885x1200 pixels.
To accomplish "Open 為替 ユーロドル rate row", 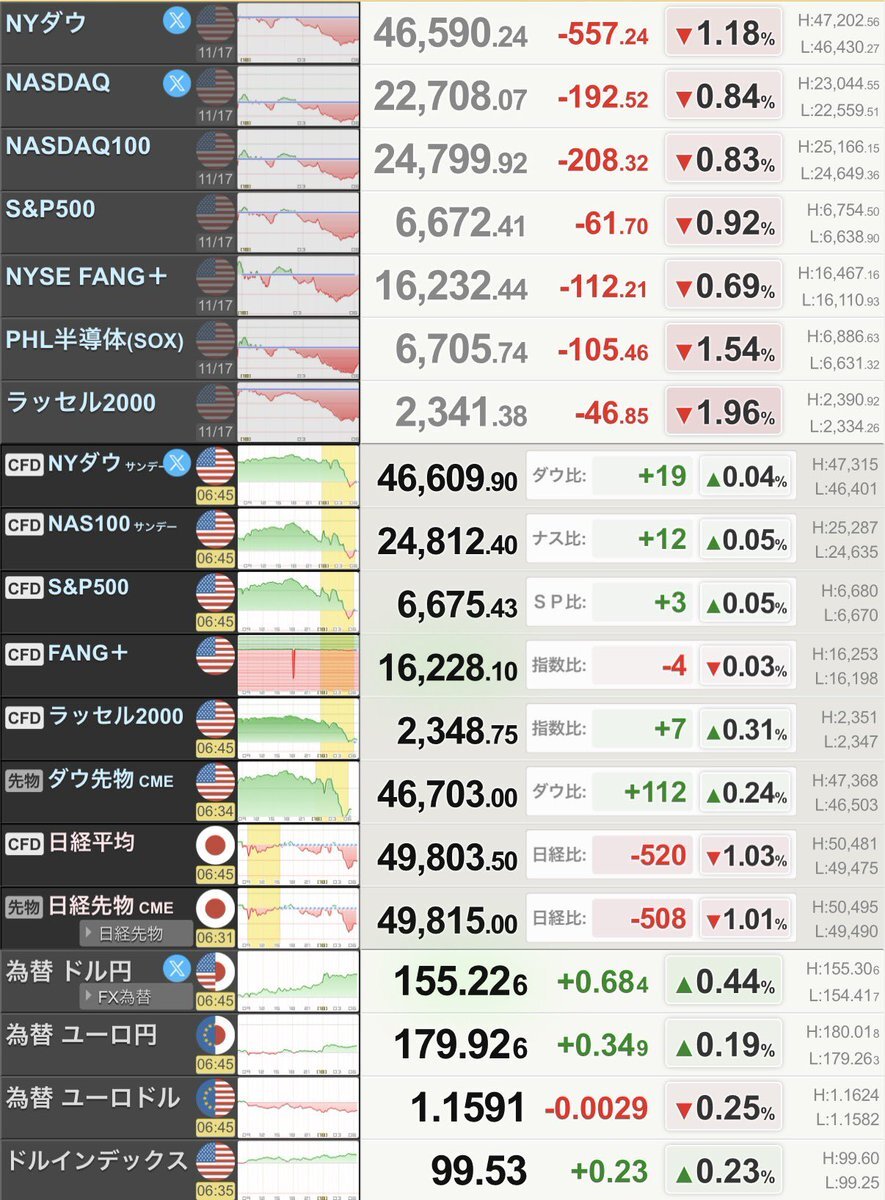I will point(93,1098).
